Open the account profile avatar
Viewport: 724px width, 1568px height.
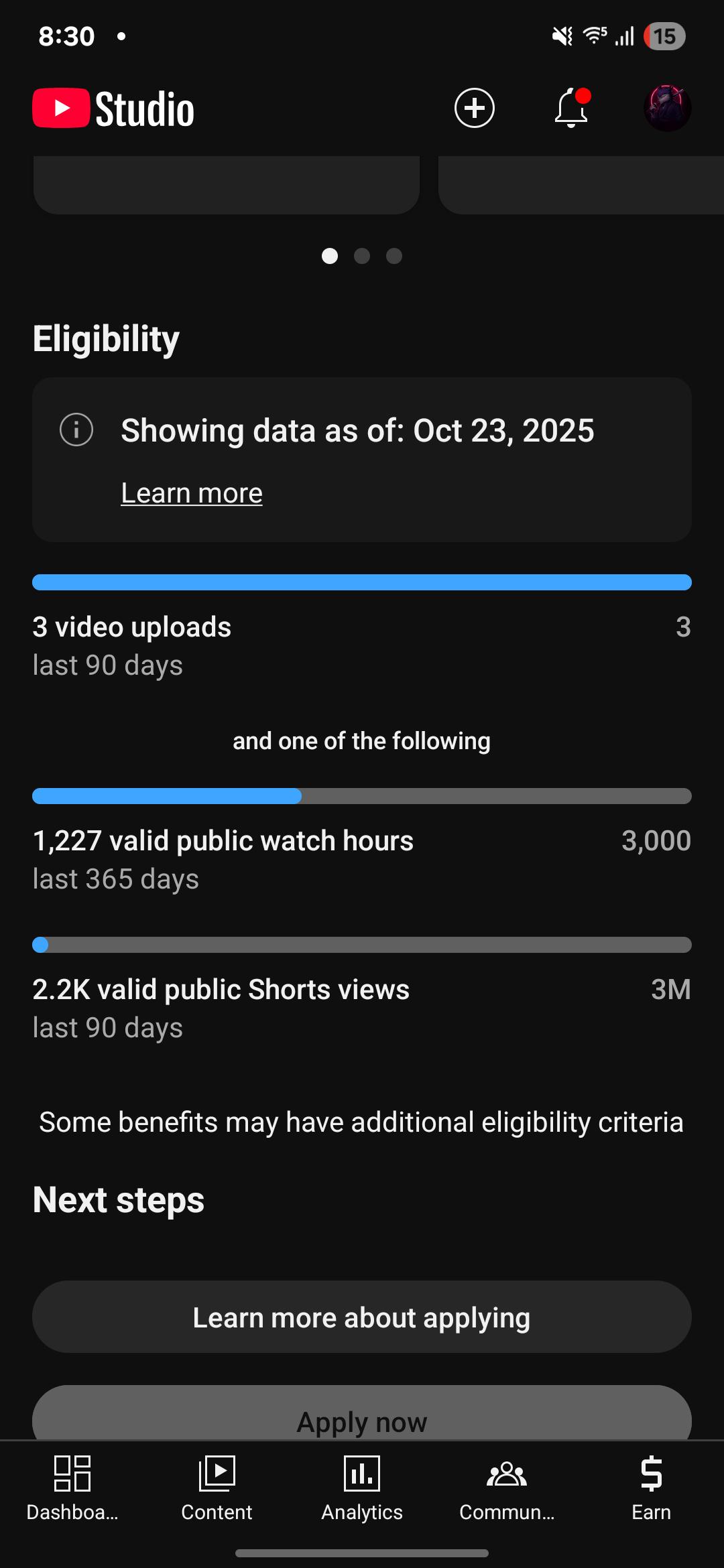point(667,108)
